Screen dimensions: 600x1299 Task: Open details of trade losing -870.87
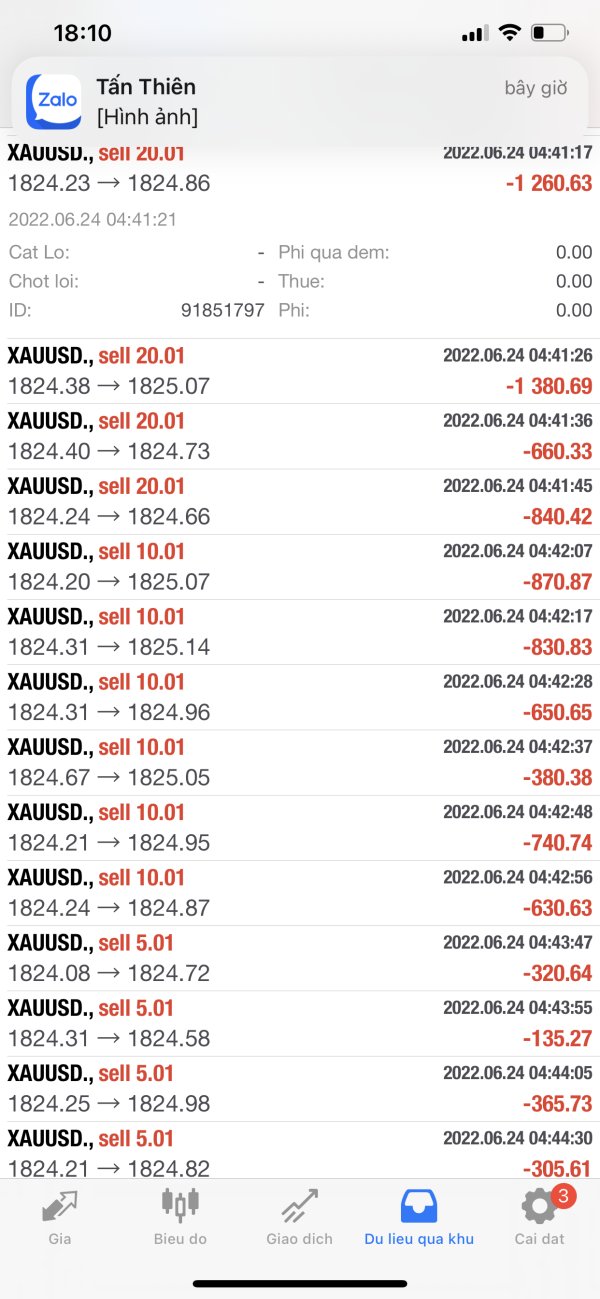coord(300,566)
